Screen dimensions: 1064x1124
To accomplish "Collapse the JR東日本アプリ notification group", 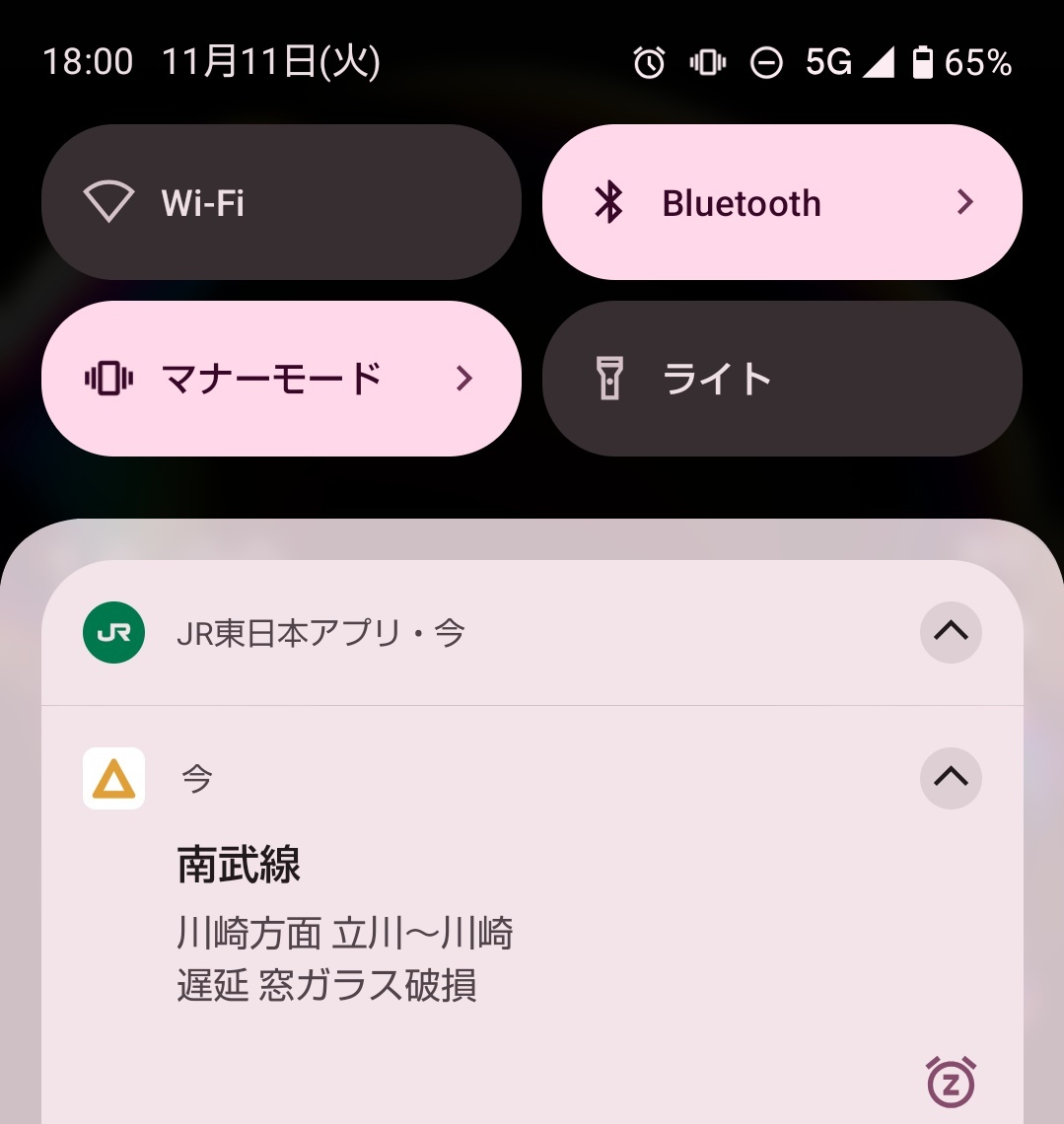I will [x=951, y=632].
